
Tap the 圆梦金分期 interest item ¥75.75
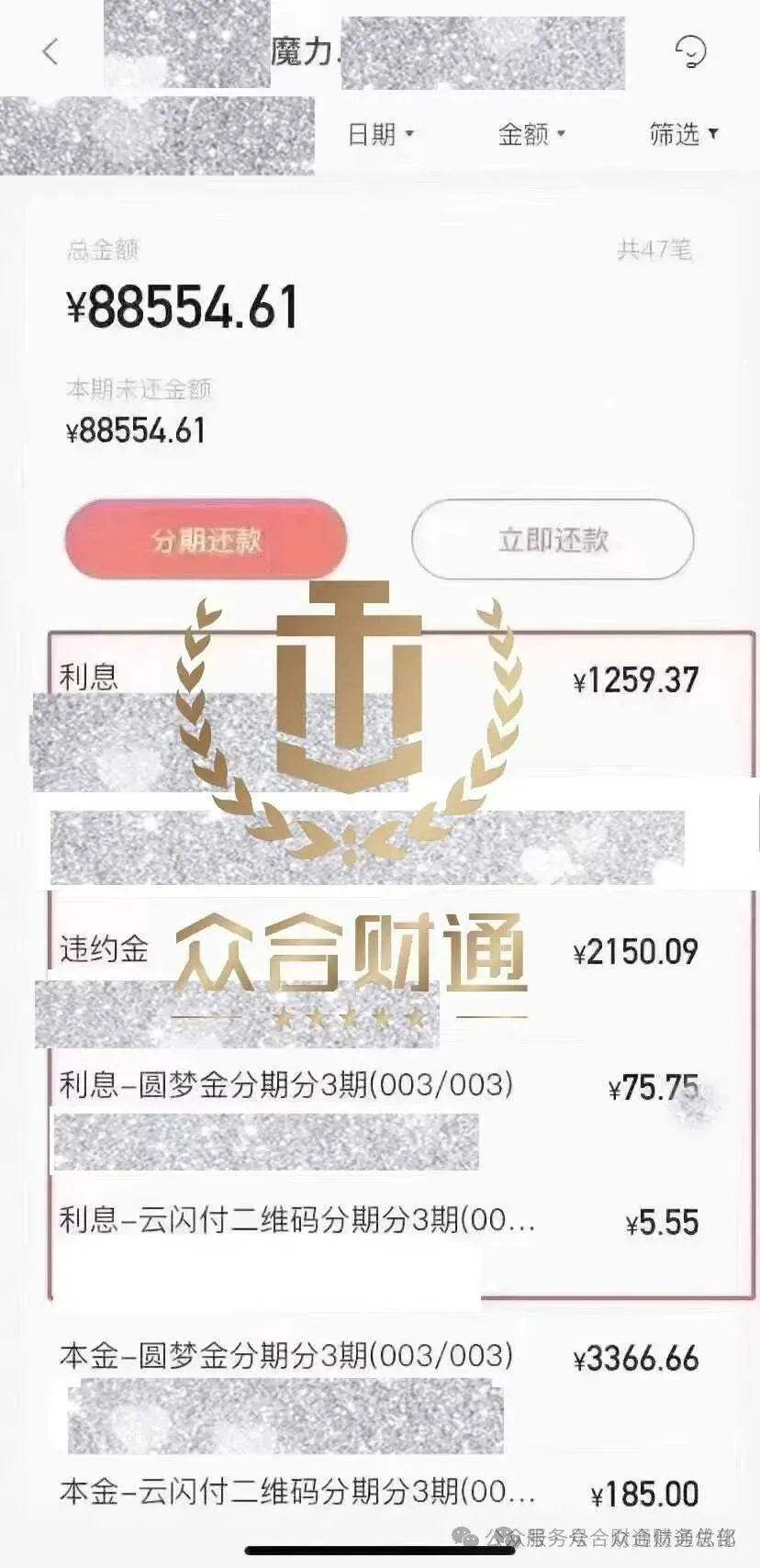(x=380, y=1085)
